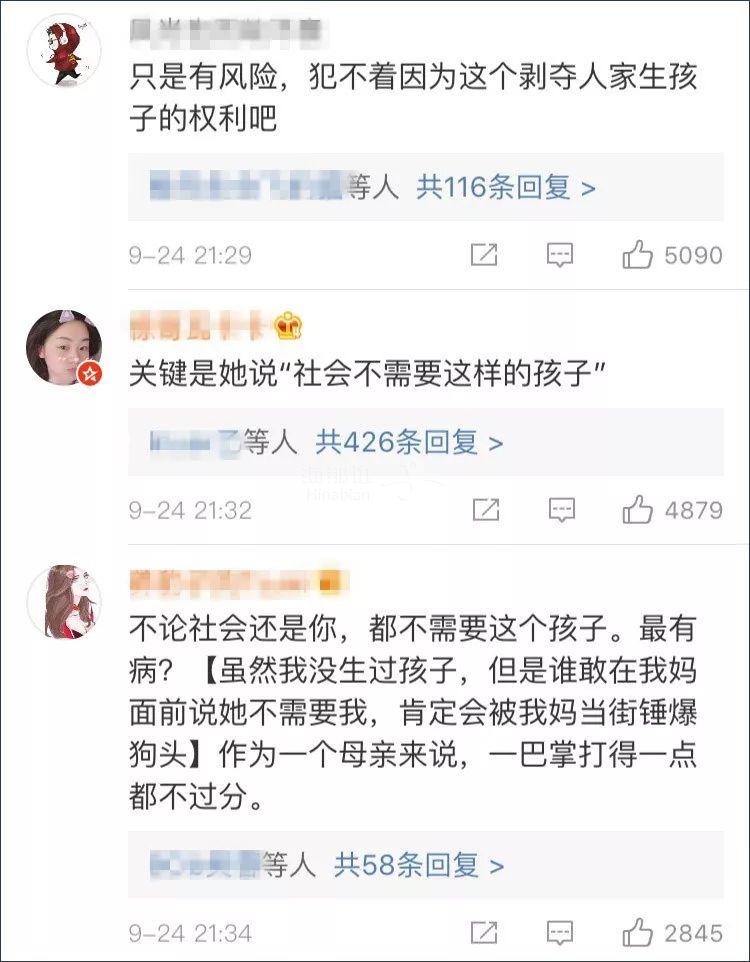Share the 9-24 21:29 comment
Image resolution: width=750 pixels, height=962 pixels.
click(485, 255)
